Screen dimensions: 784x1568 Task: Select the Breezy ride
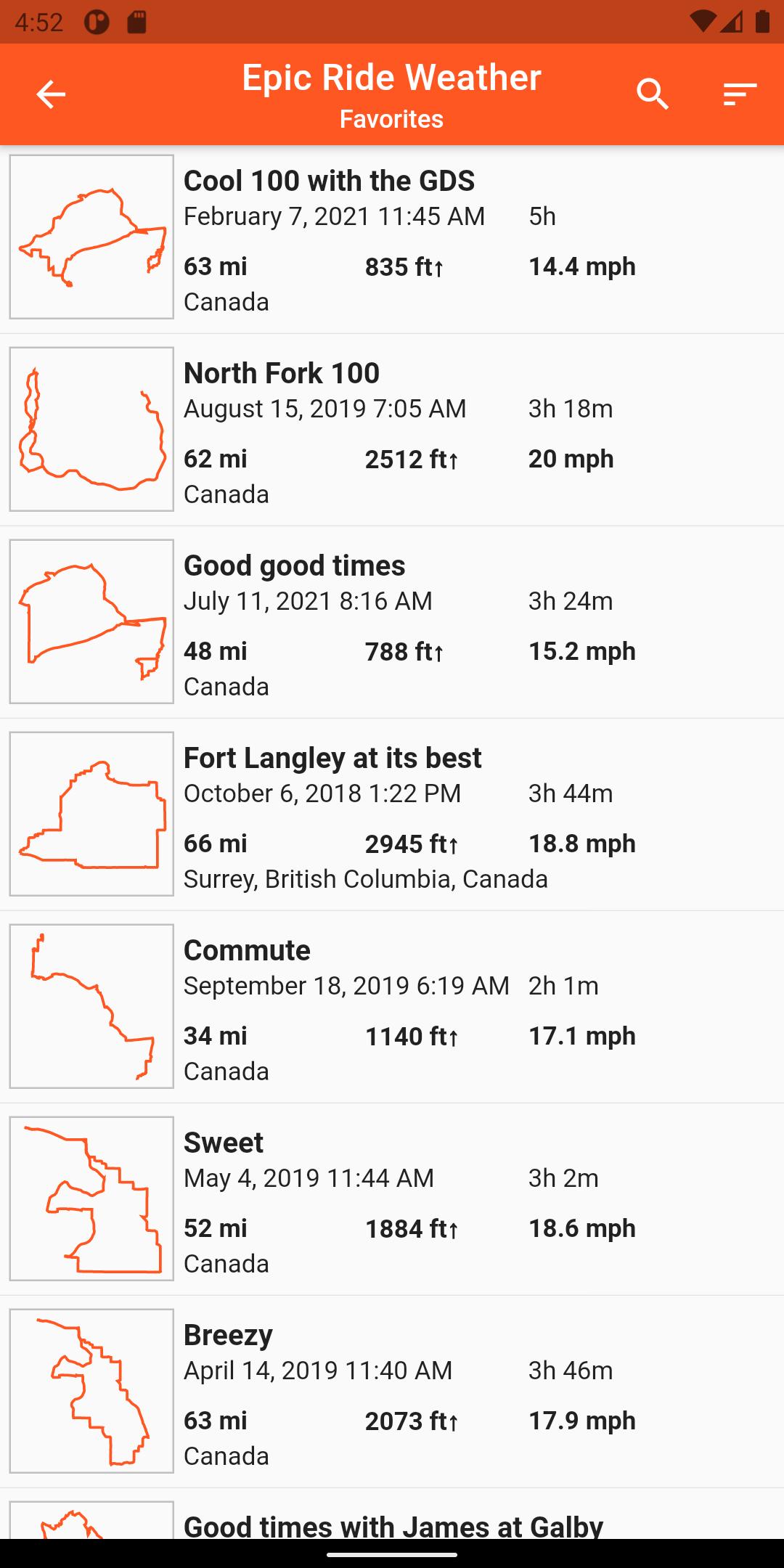click(x=392, y=1392)
